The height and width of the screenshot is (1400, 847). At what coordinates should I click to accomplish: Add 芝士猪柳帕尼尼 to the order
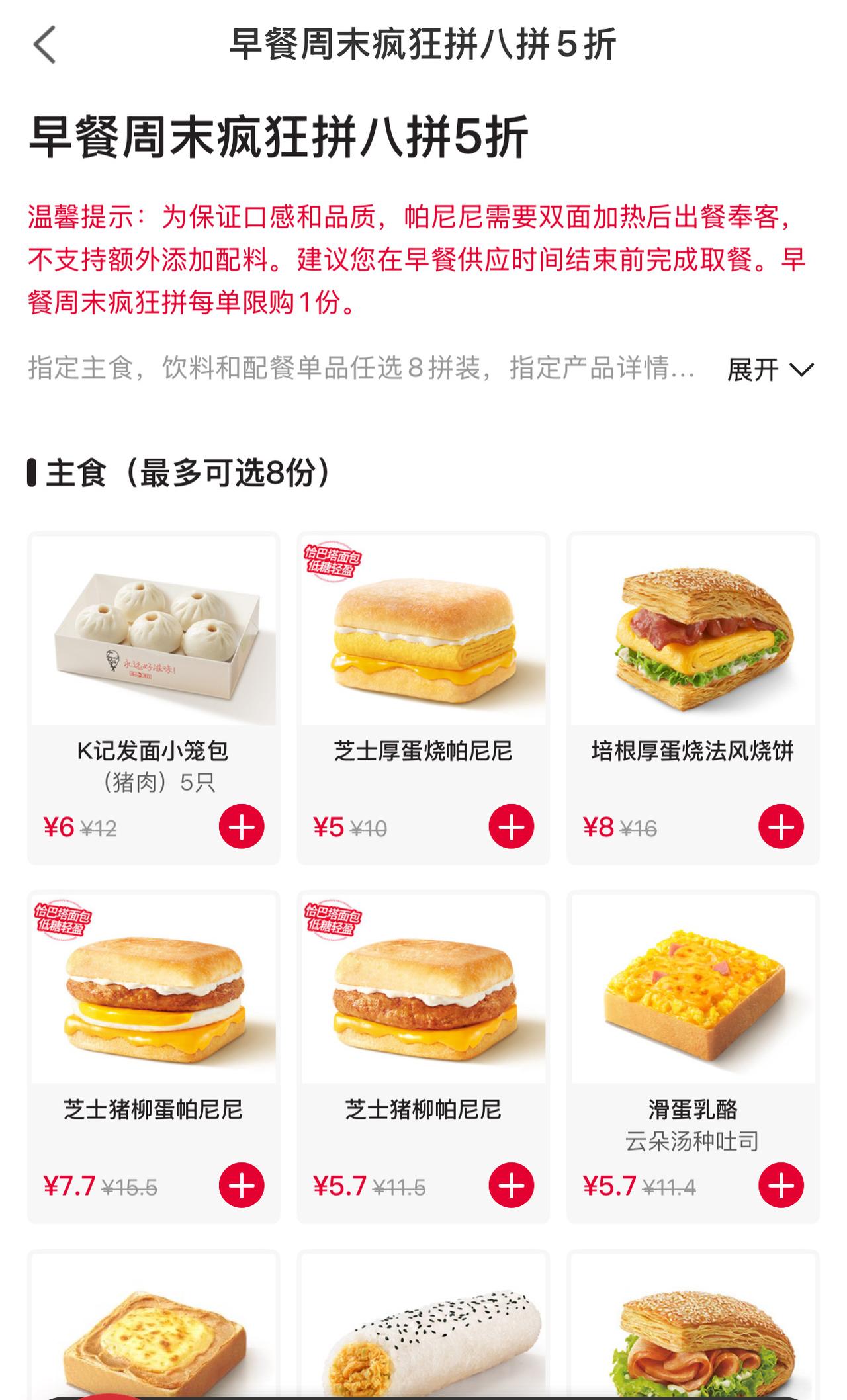[511, 1185]
